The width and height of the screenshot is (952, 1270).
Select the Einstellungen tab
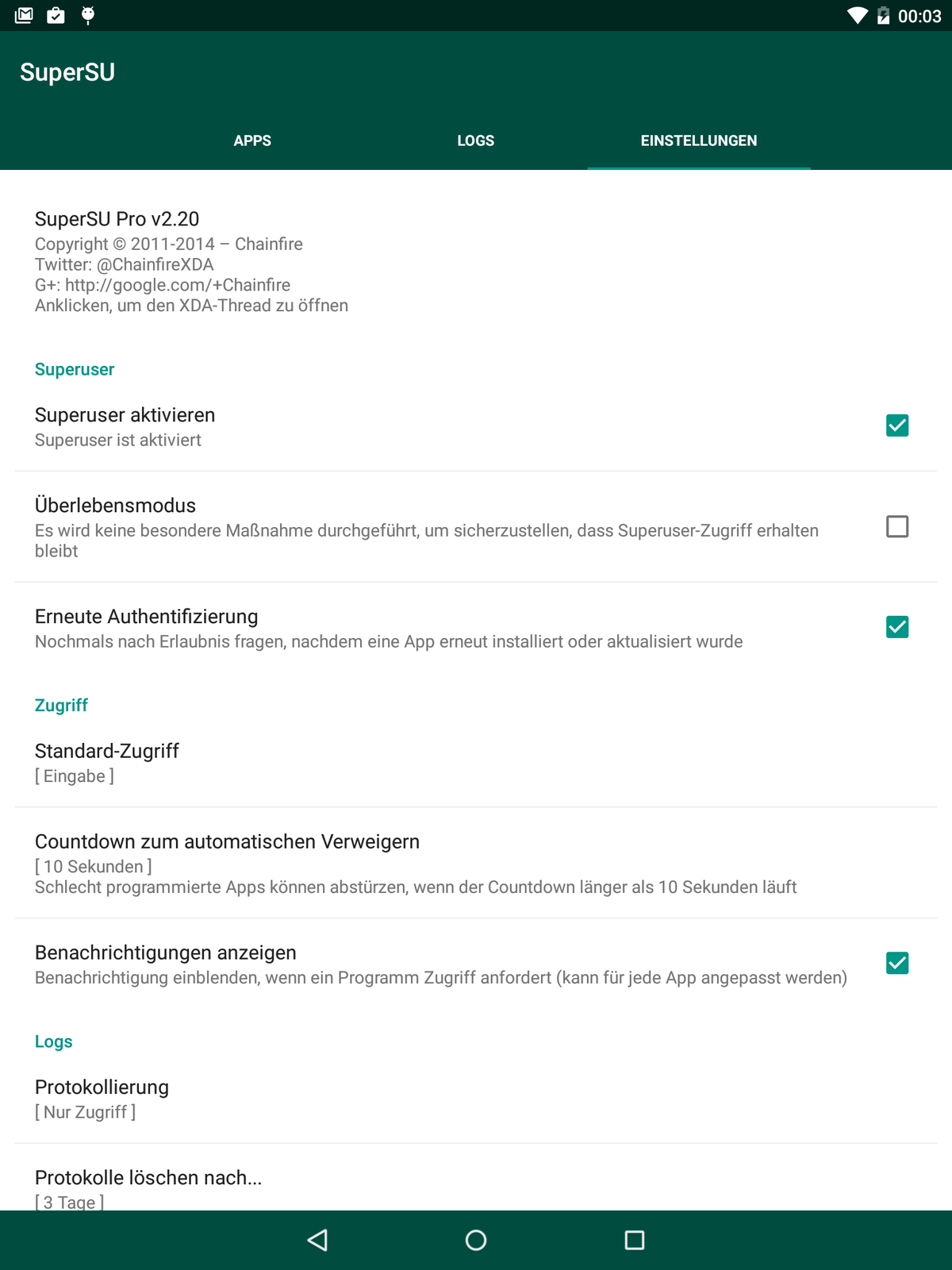(698, 140)
